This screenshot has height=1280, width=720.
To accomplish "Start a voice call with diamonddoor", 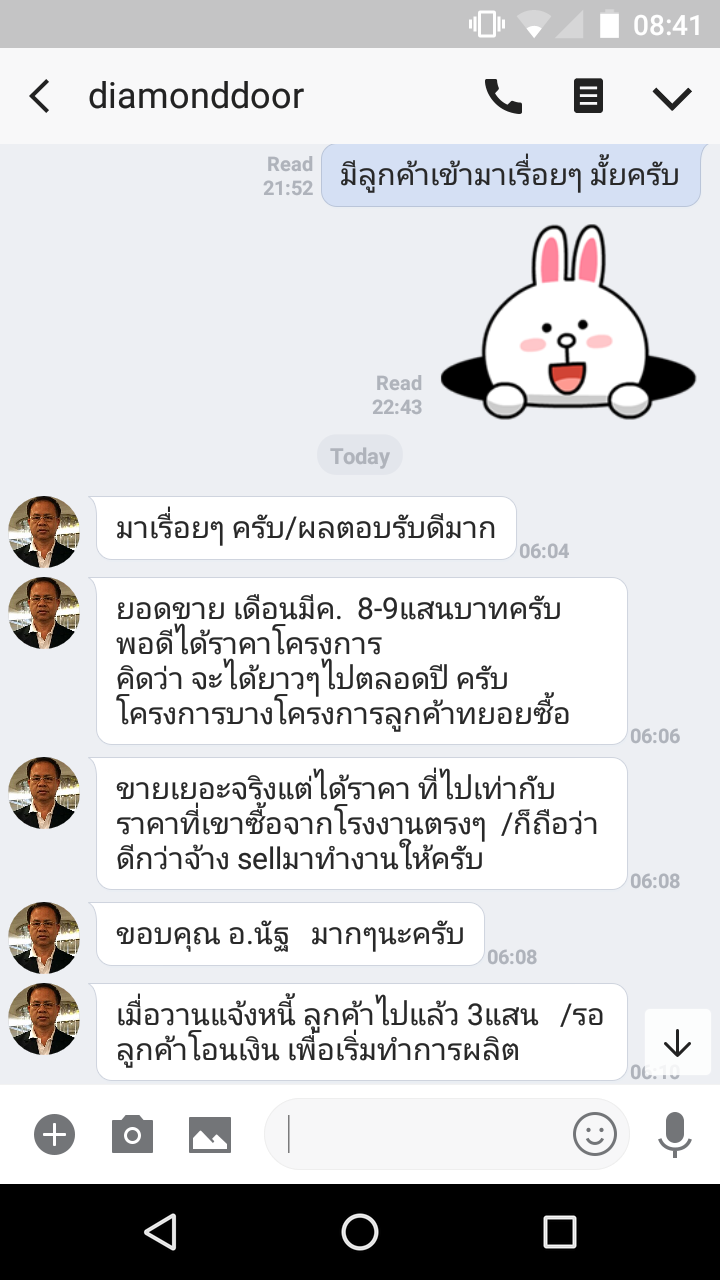I will (503, 97).
